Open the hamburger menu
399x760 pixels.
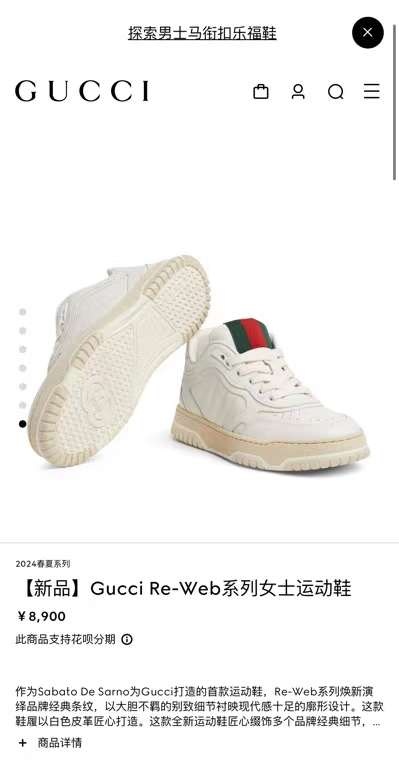[372, 91]
